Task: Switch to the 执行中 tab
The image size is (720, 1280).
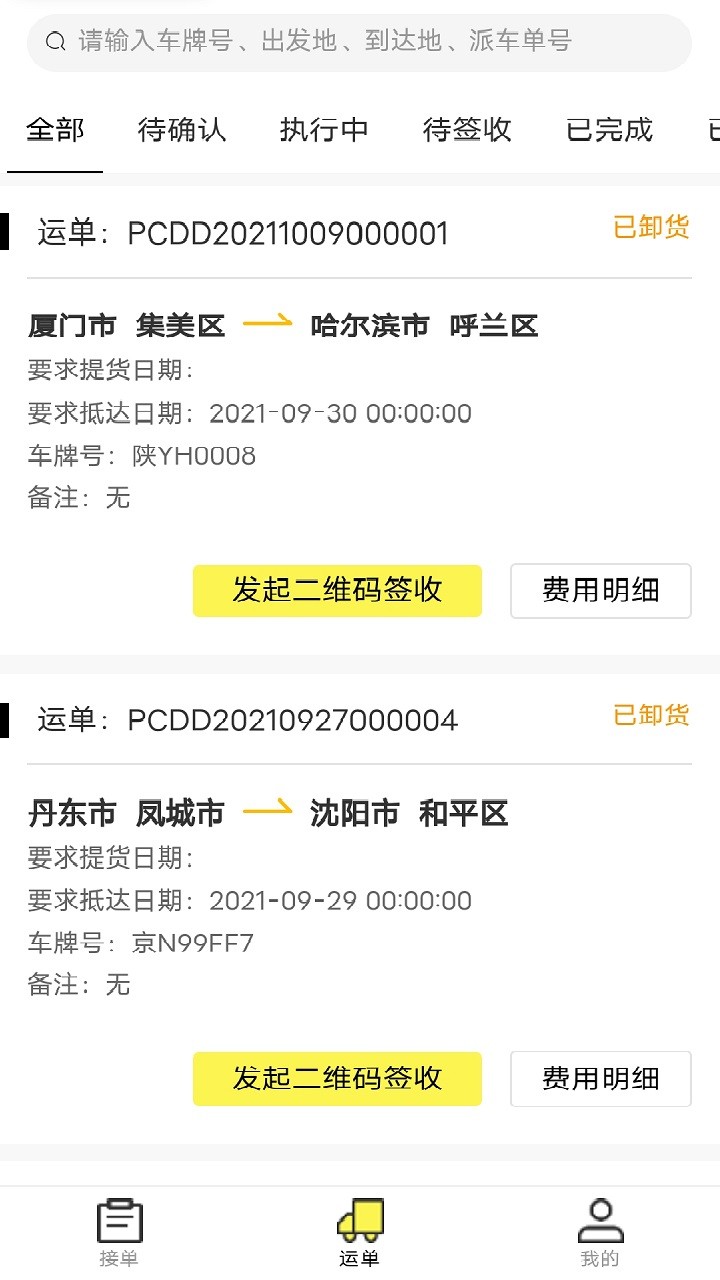Action: click(324, 130)
